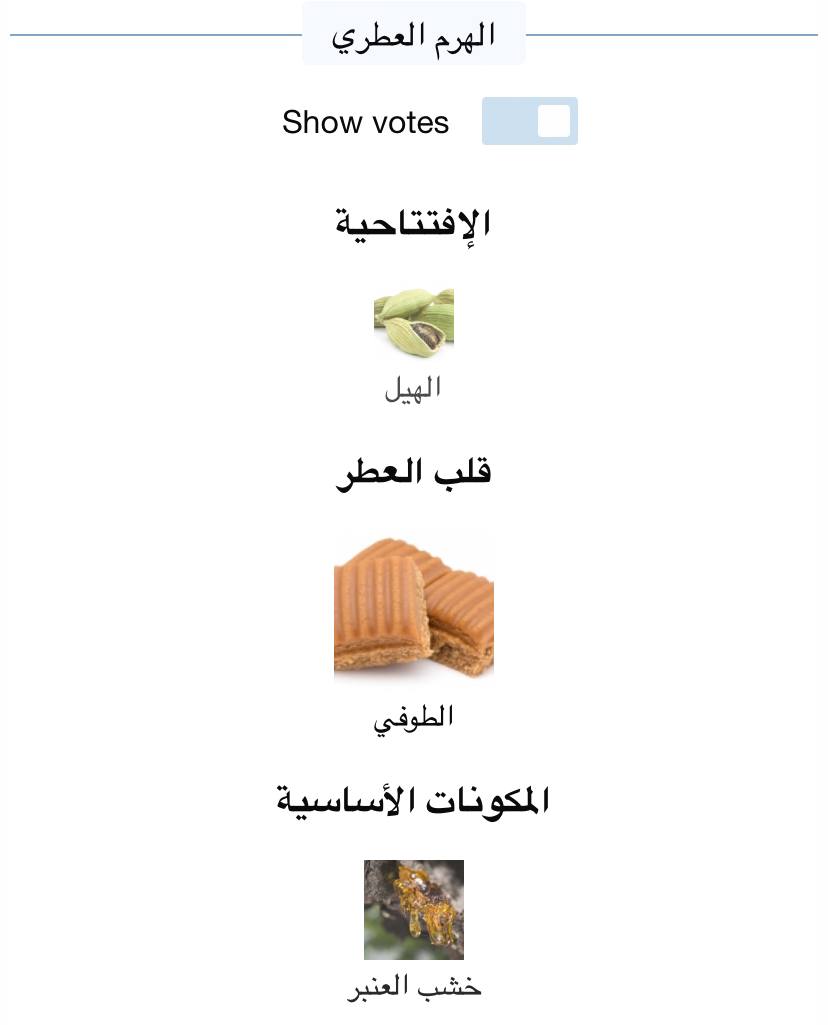Open the الطوفي toffee note
This screenshot has height=1025, width=828.
(413, 607)
